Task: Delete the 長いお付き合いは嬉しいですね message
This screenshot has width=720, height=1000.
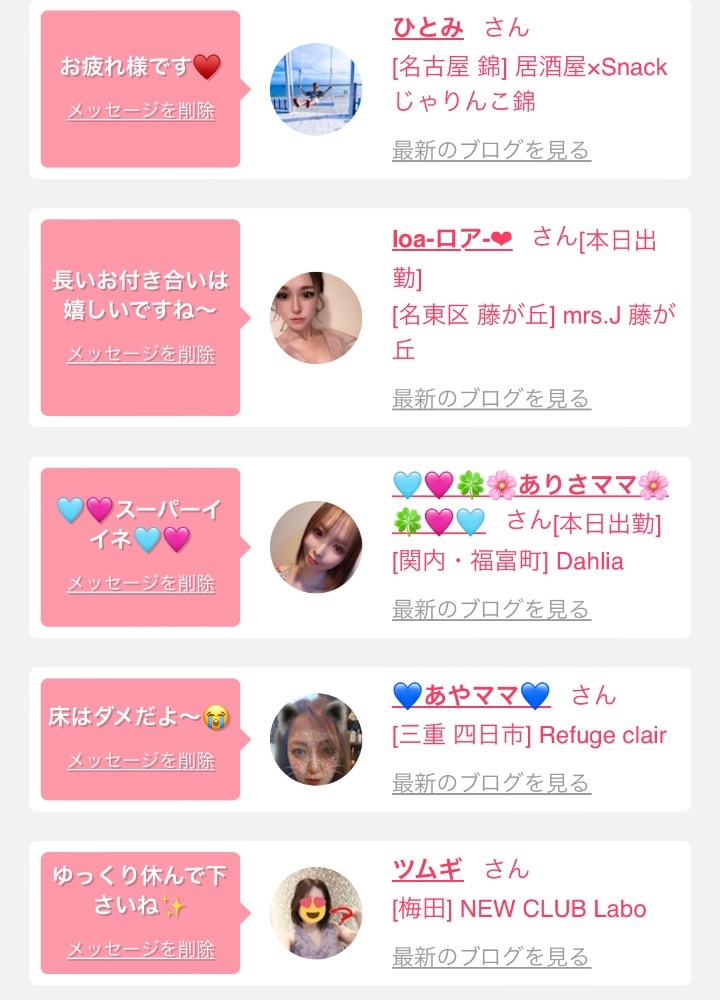Action: click(x=141, y=354)
